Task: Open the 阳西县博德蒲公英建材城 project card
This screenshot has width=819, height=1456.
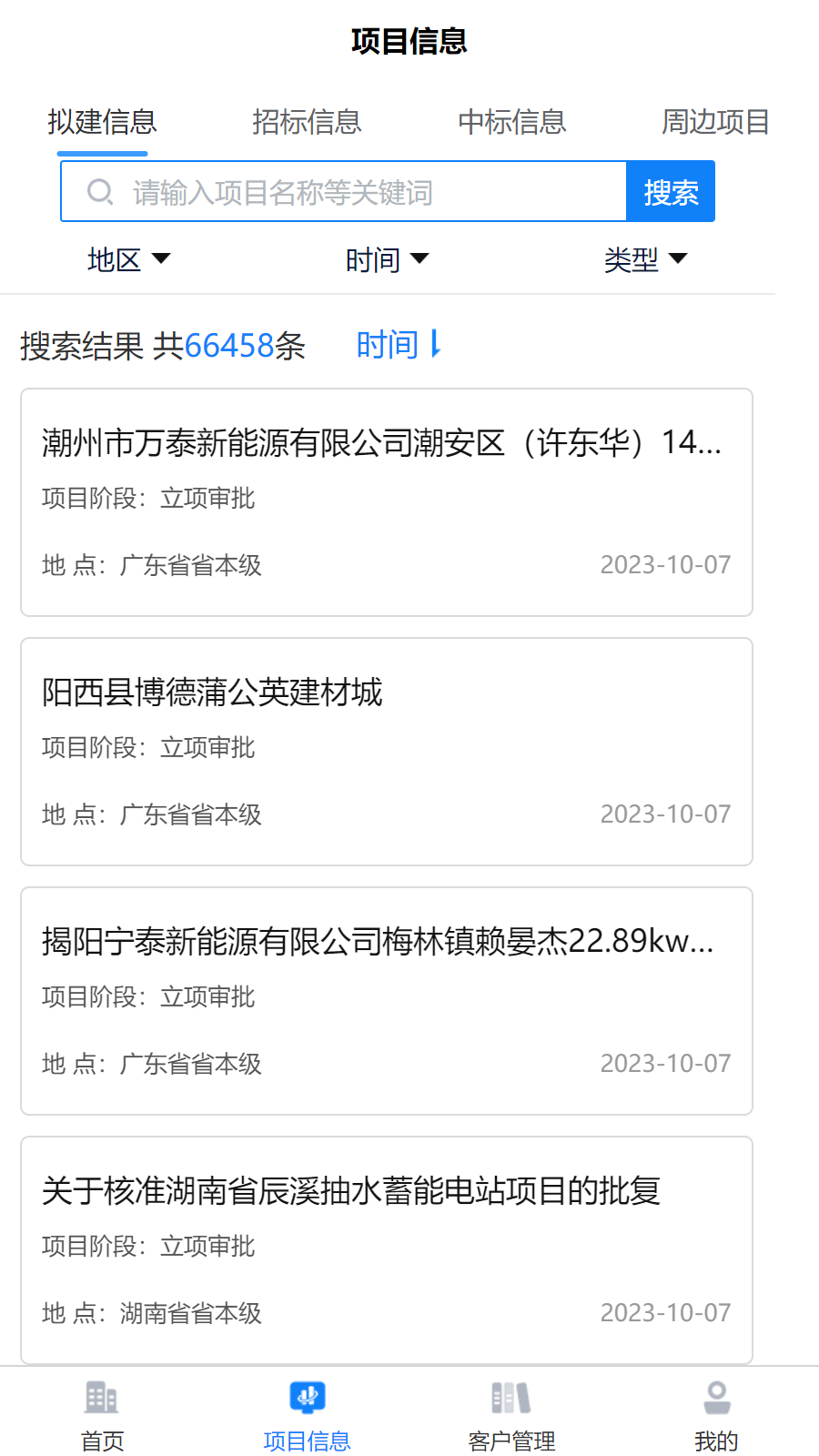Action: 387,752
